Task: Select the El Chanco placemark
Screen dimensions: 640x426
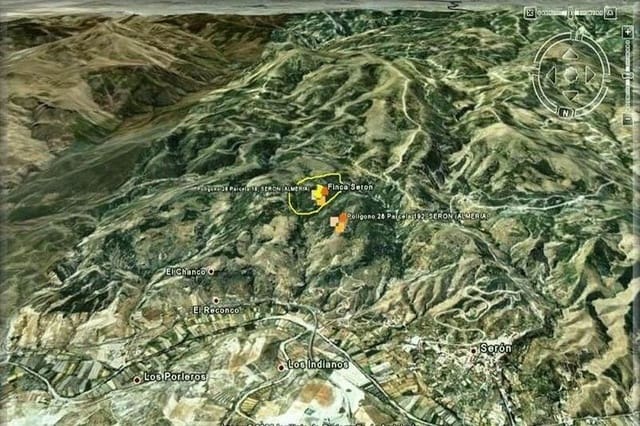Action: pos(211,271)
